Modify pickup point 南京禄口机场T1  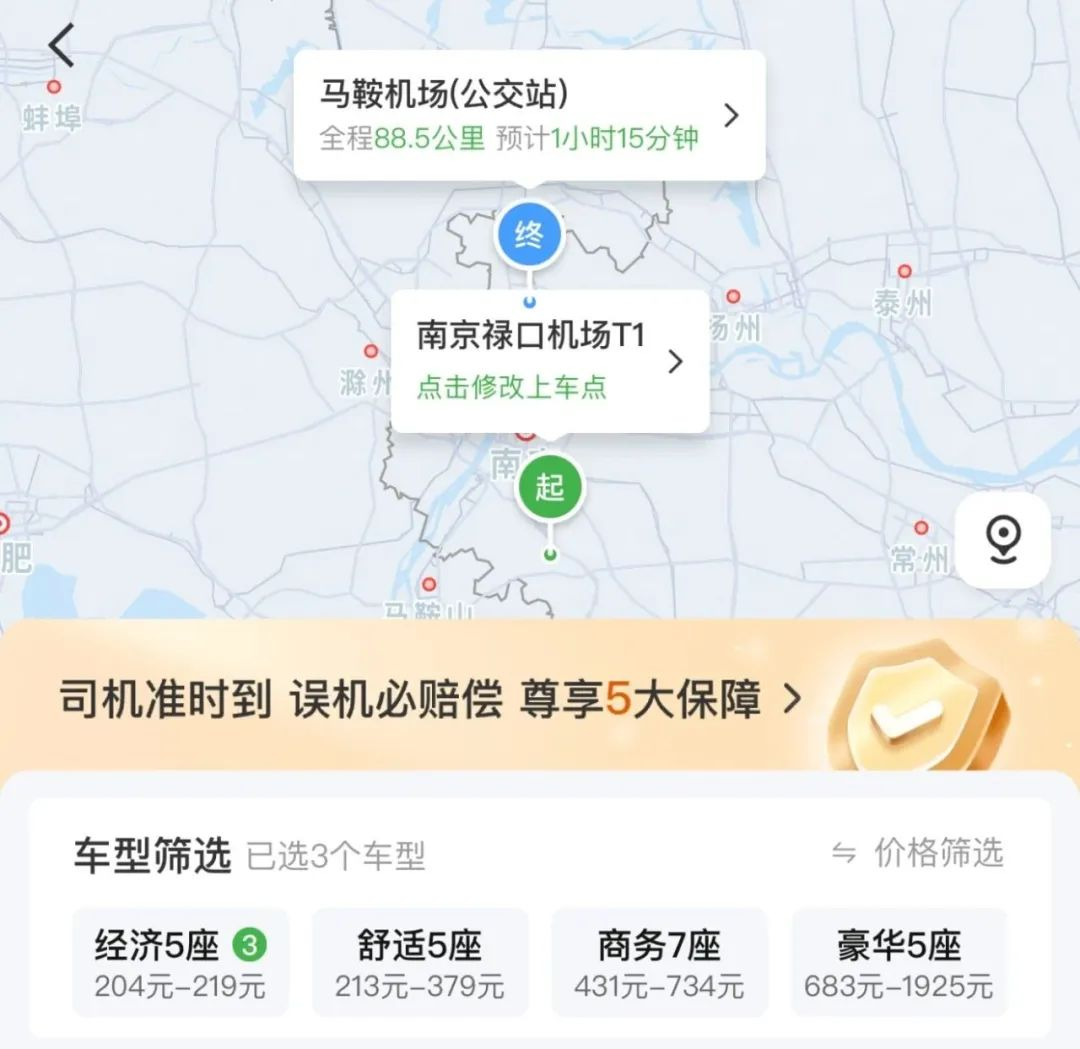point(549,362)
